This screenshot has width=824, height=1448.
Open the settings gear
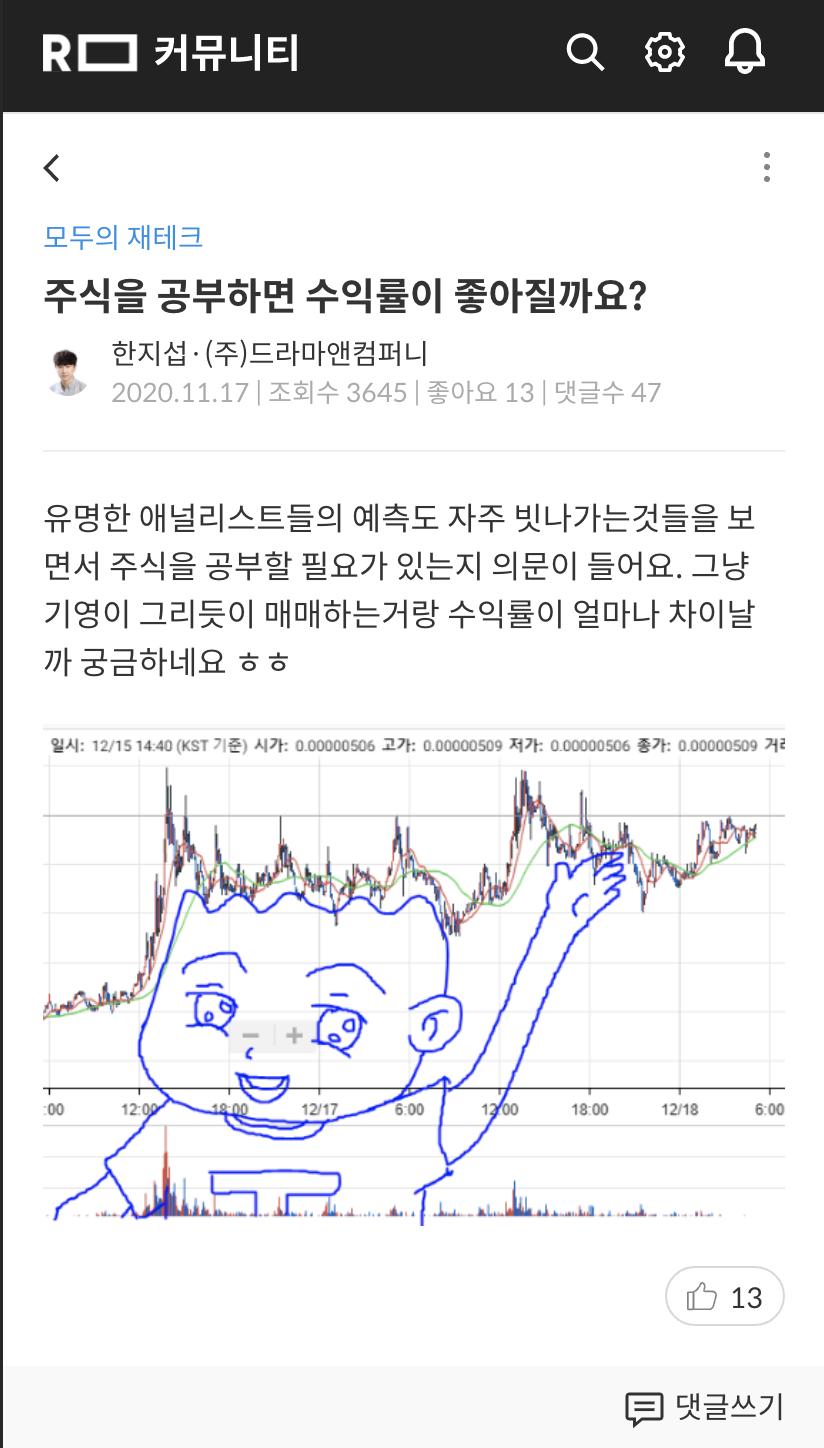[x=665, y=52]
